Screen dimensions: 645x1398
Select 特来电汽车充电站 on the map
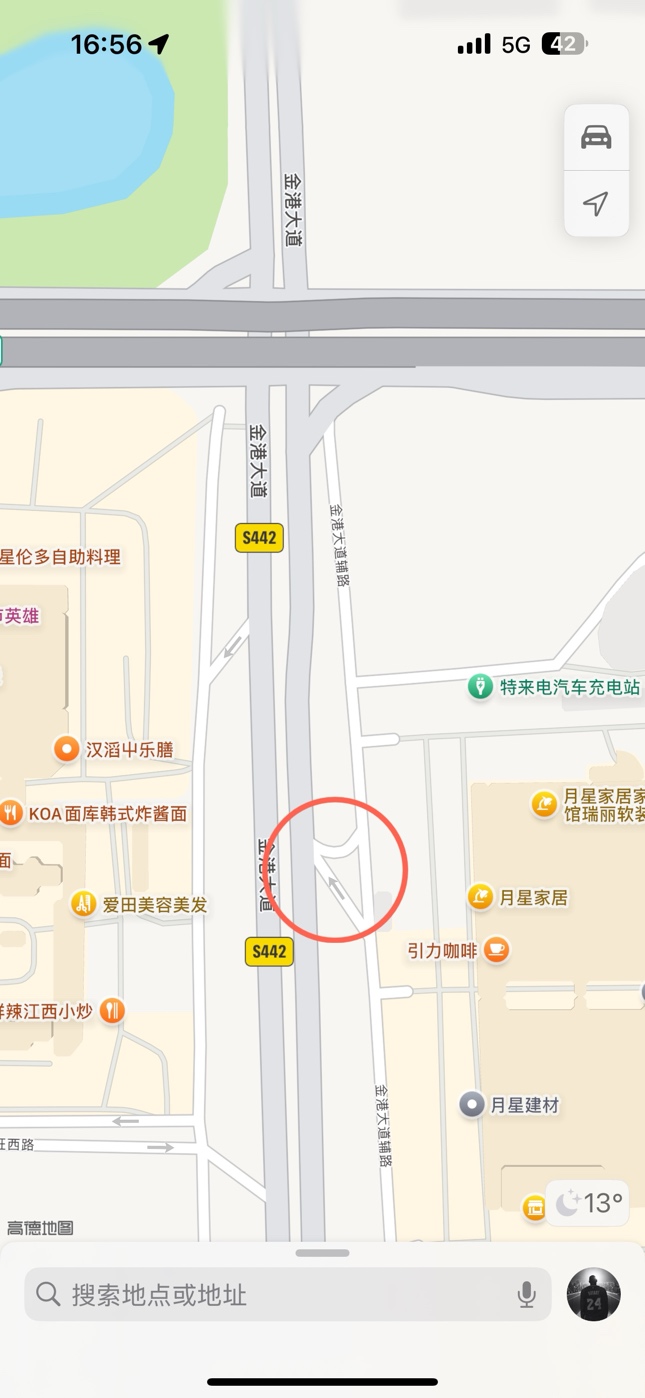pos(481,687)
